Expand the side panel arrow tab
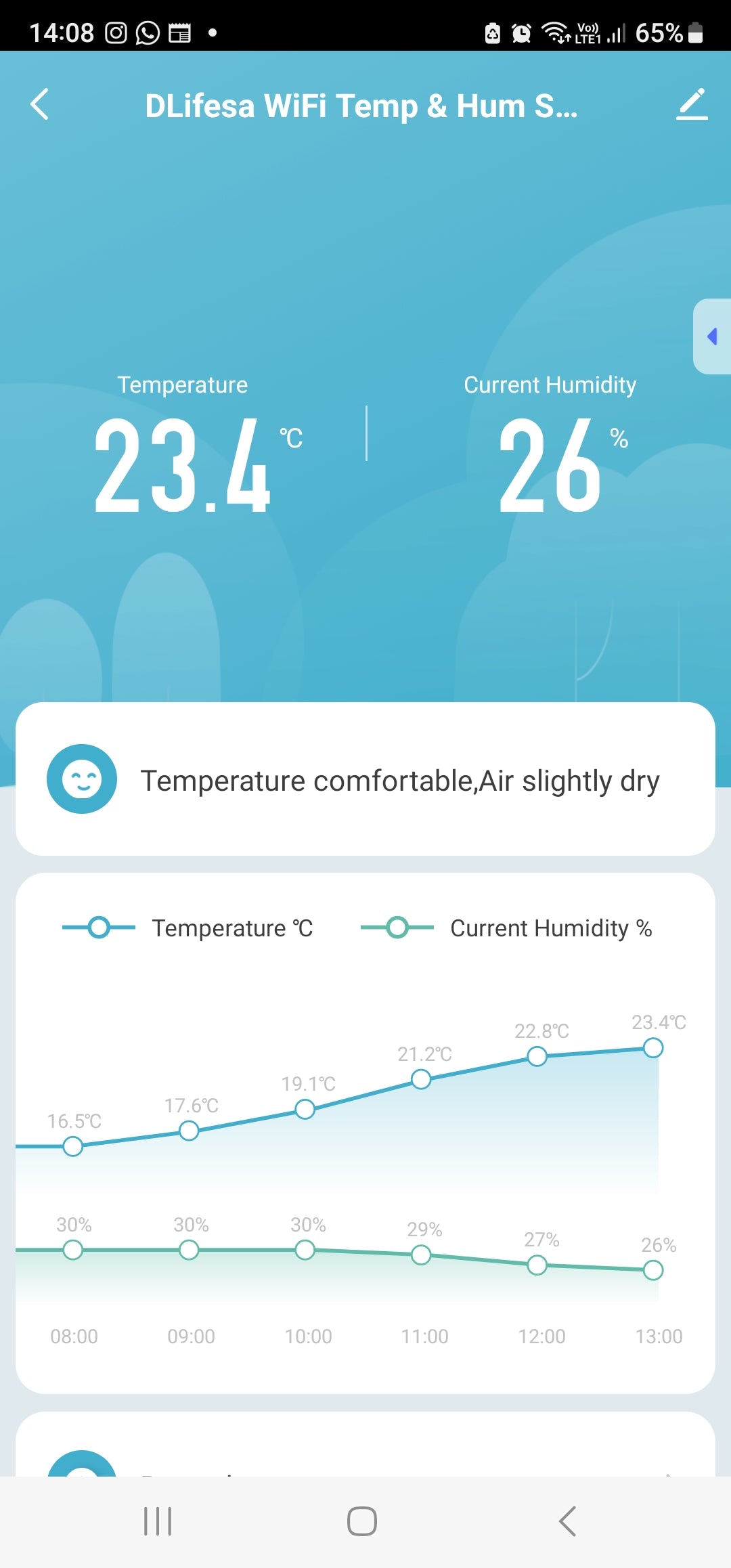Image resolution: width=731 pixels, height=1568 pixels. (712, 336)
